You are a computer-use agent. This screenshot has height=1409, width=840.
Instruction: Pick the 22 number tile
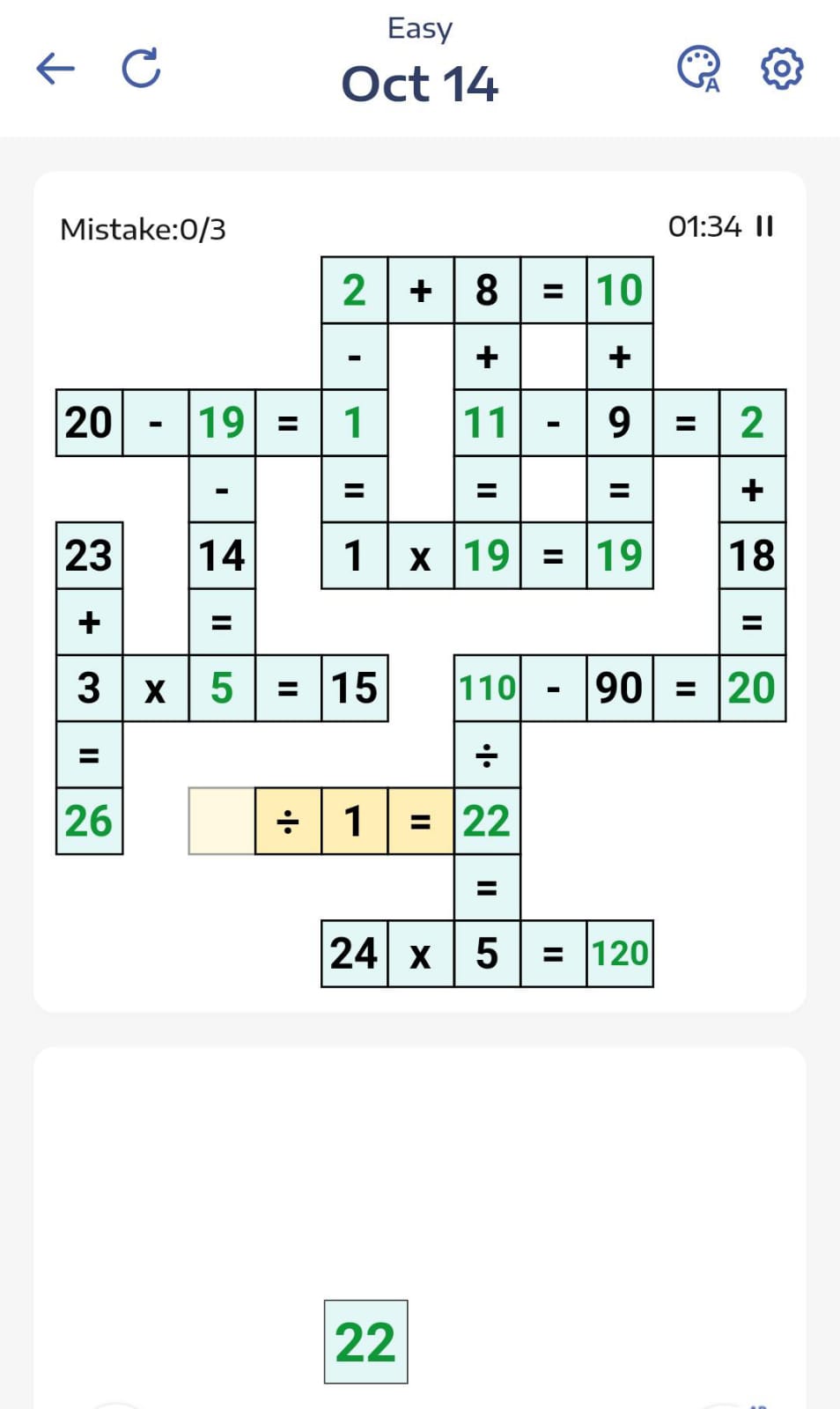pos(365,1341)
